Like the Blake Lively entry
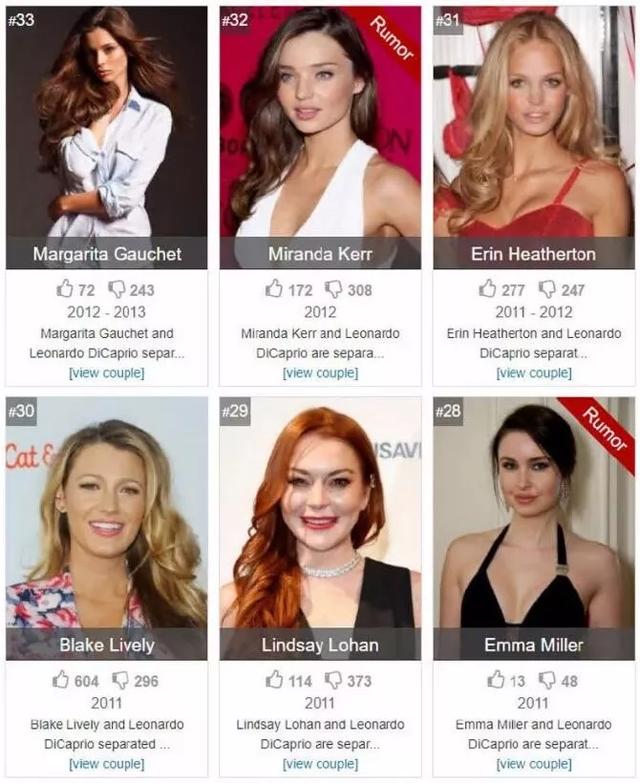The width and height of the screenshot is (640, 783). (62, 680)
